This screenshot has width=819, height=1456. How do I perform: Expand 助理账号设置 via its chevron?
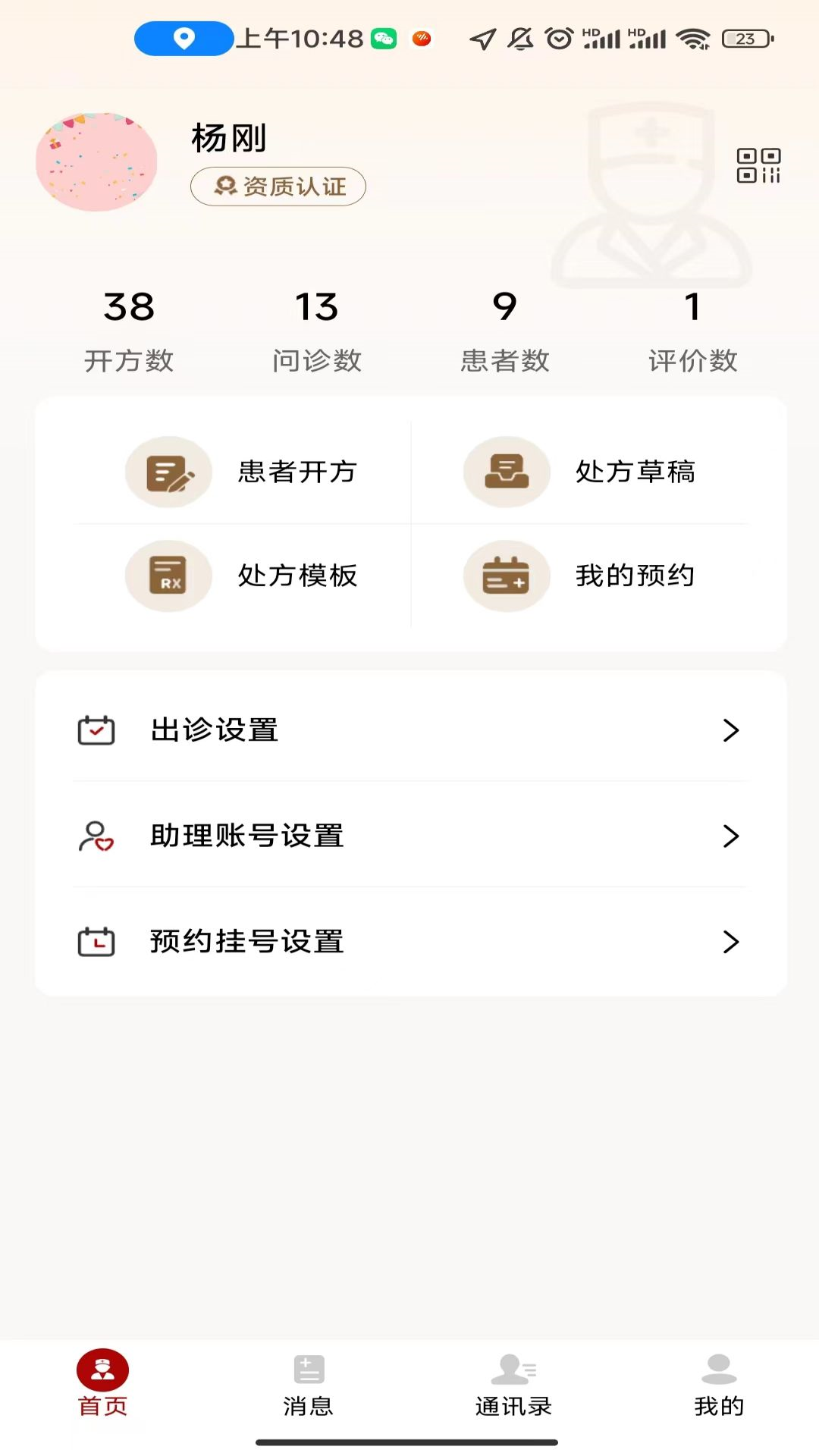point(730,836)
